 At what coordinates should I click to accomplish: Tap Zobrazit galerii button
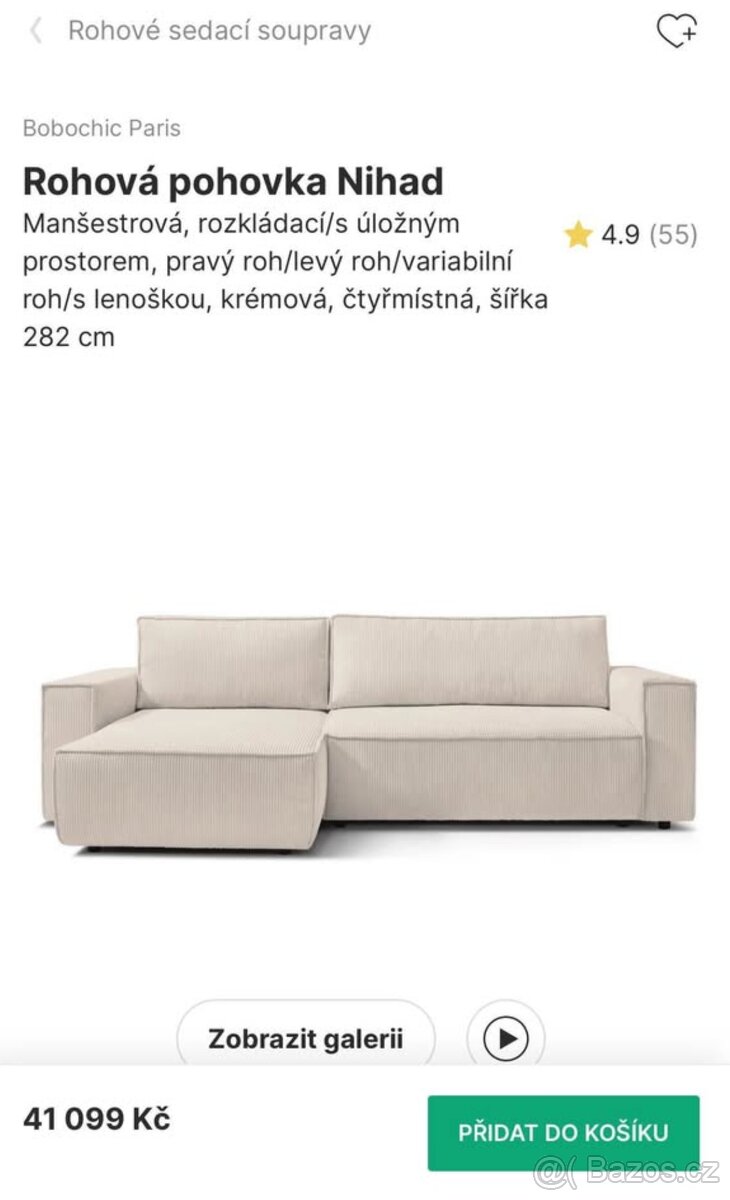pyautogui.click(x=306, y=1038)
